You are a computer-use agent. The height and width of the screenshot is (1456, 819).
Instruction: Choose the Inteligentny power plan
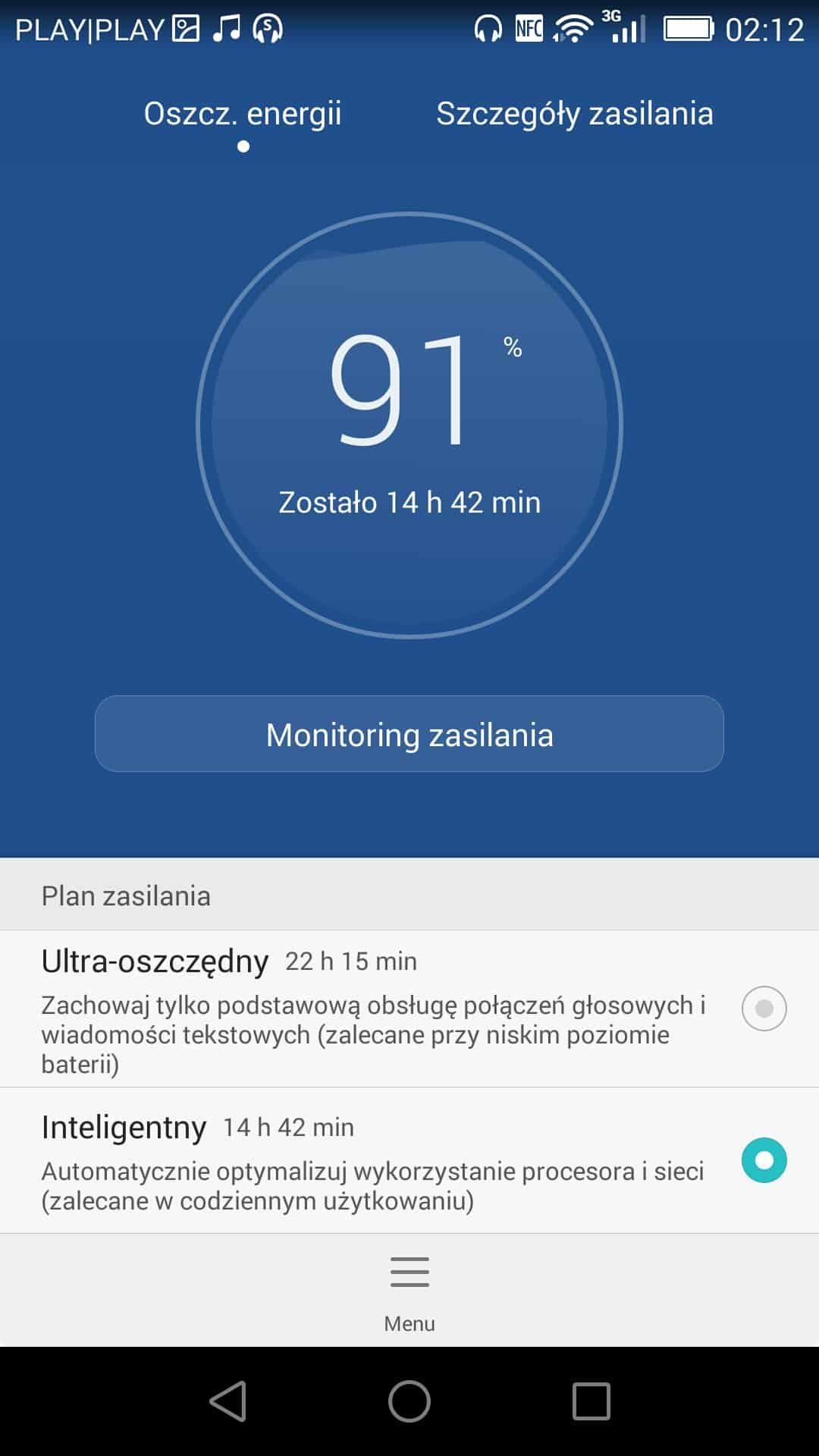tap(764, 1160)
